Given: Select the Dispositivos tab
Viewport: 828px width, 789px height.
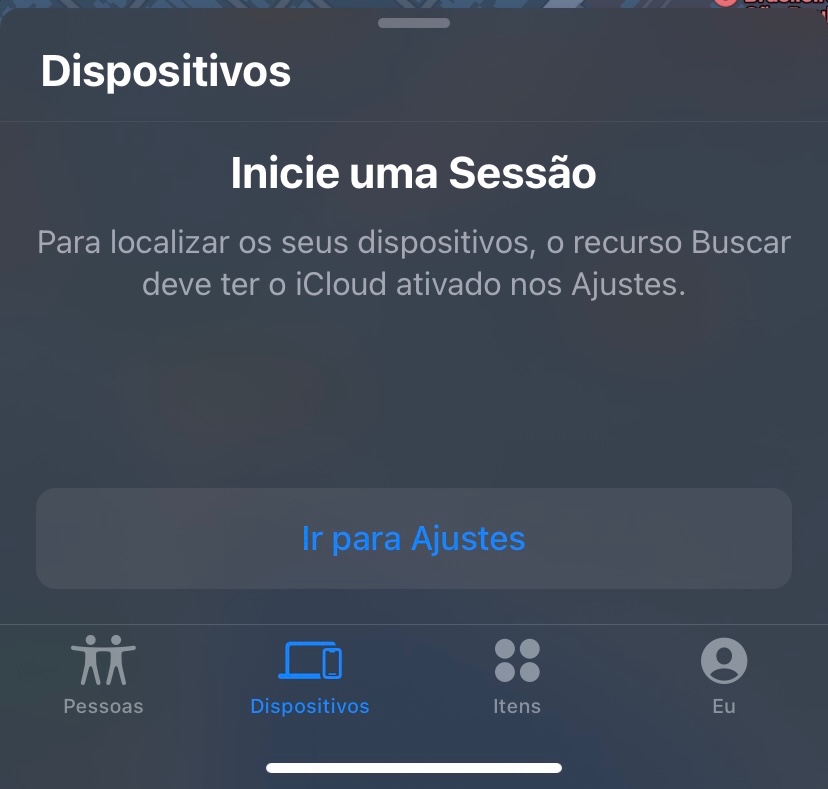Looking at the screenshot, I should tap(310, 675).
